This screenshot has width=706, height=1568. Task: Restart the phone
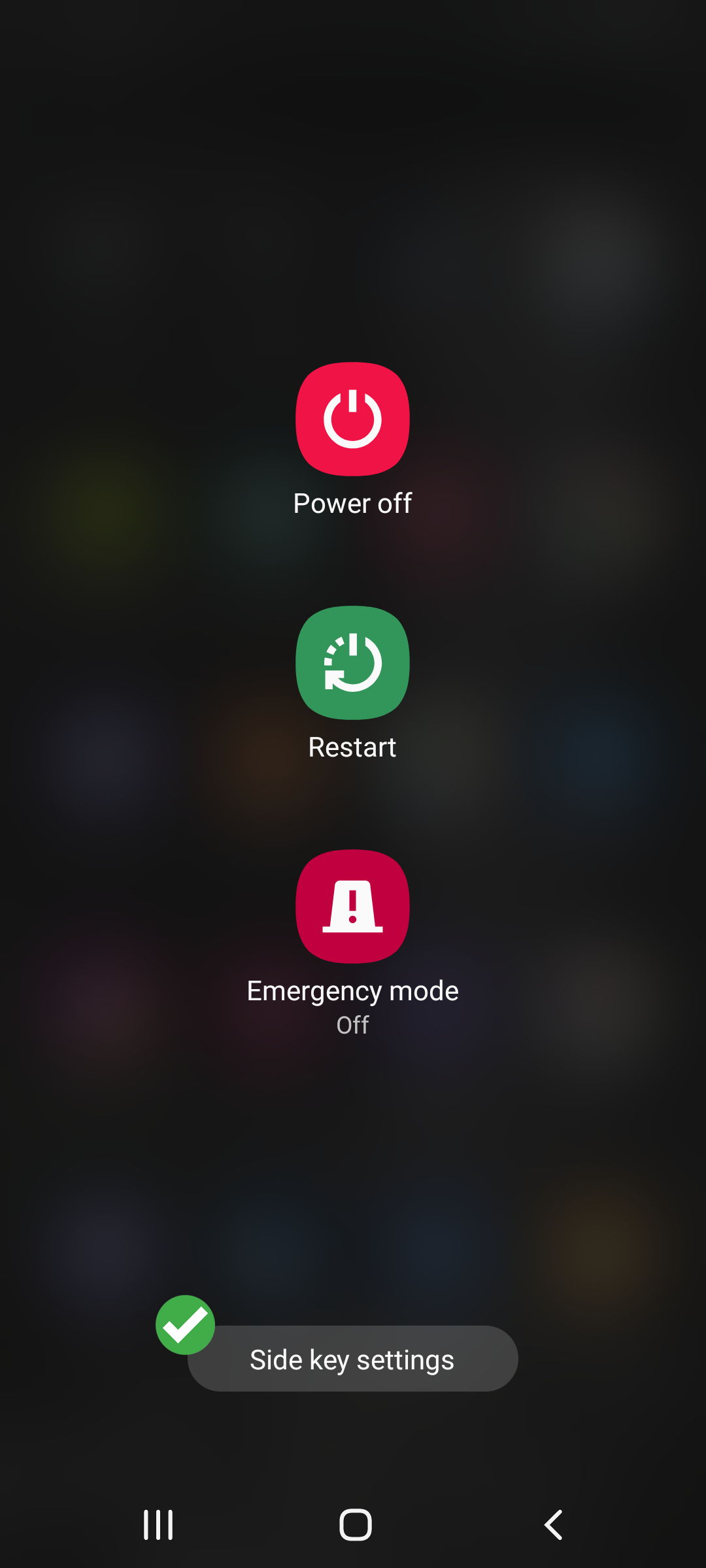(352, 662)
